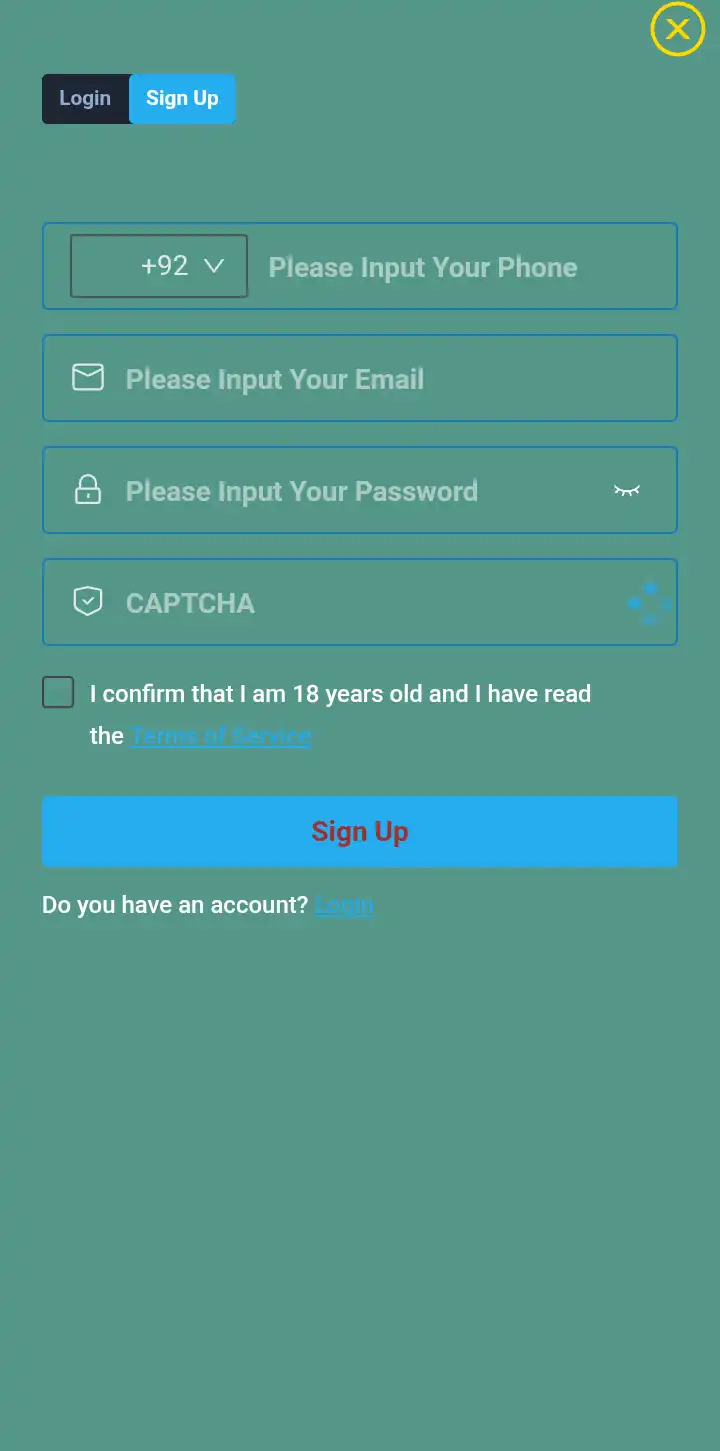Toggle password visibility eye icon
This screenshot has height=1451, width=720.
[x=627, y=490]
